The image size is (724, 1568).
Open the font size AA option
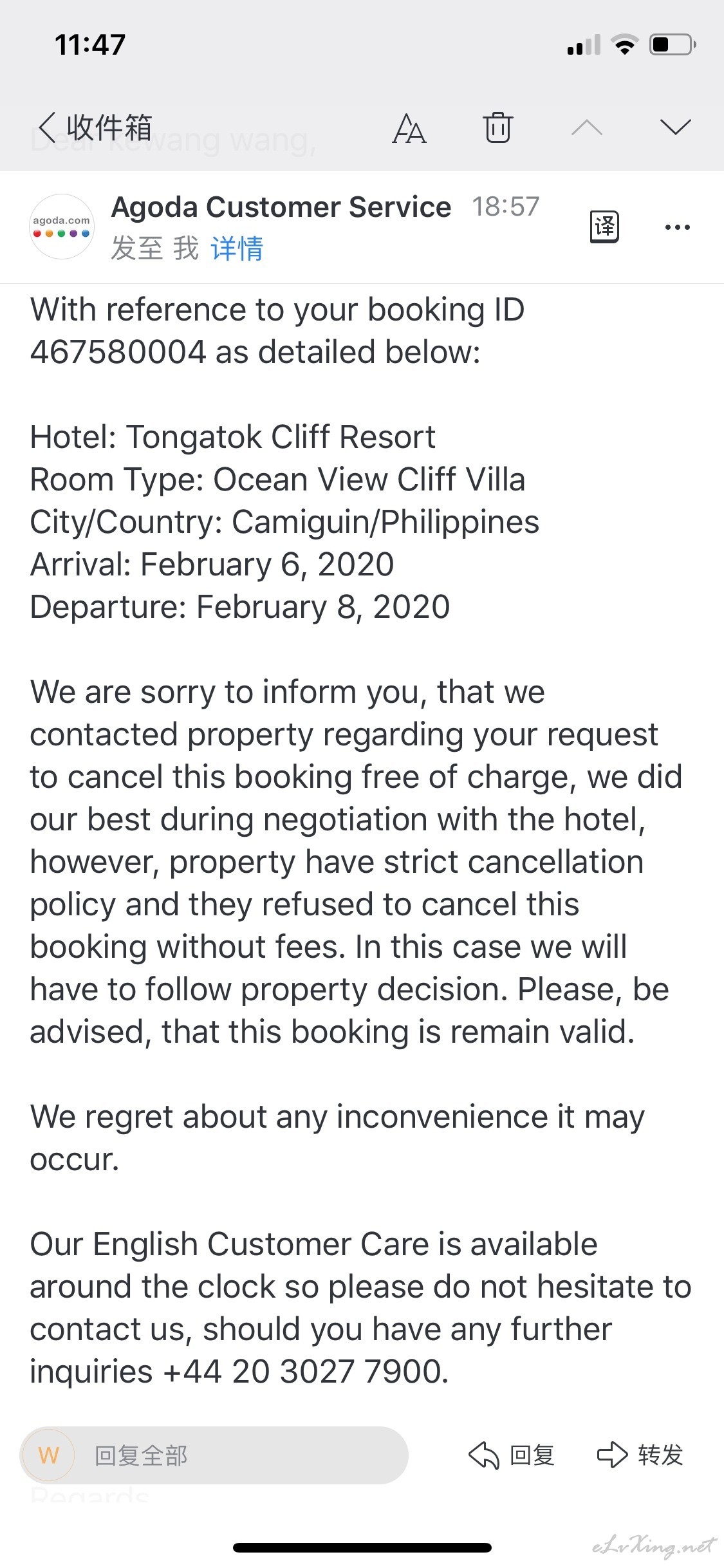(x=409, y=127)
